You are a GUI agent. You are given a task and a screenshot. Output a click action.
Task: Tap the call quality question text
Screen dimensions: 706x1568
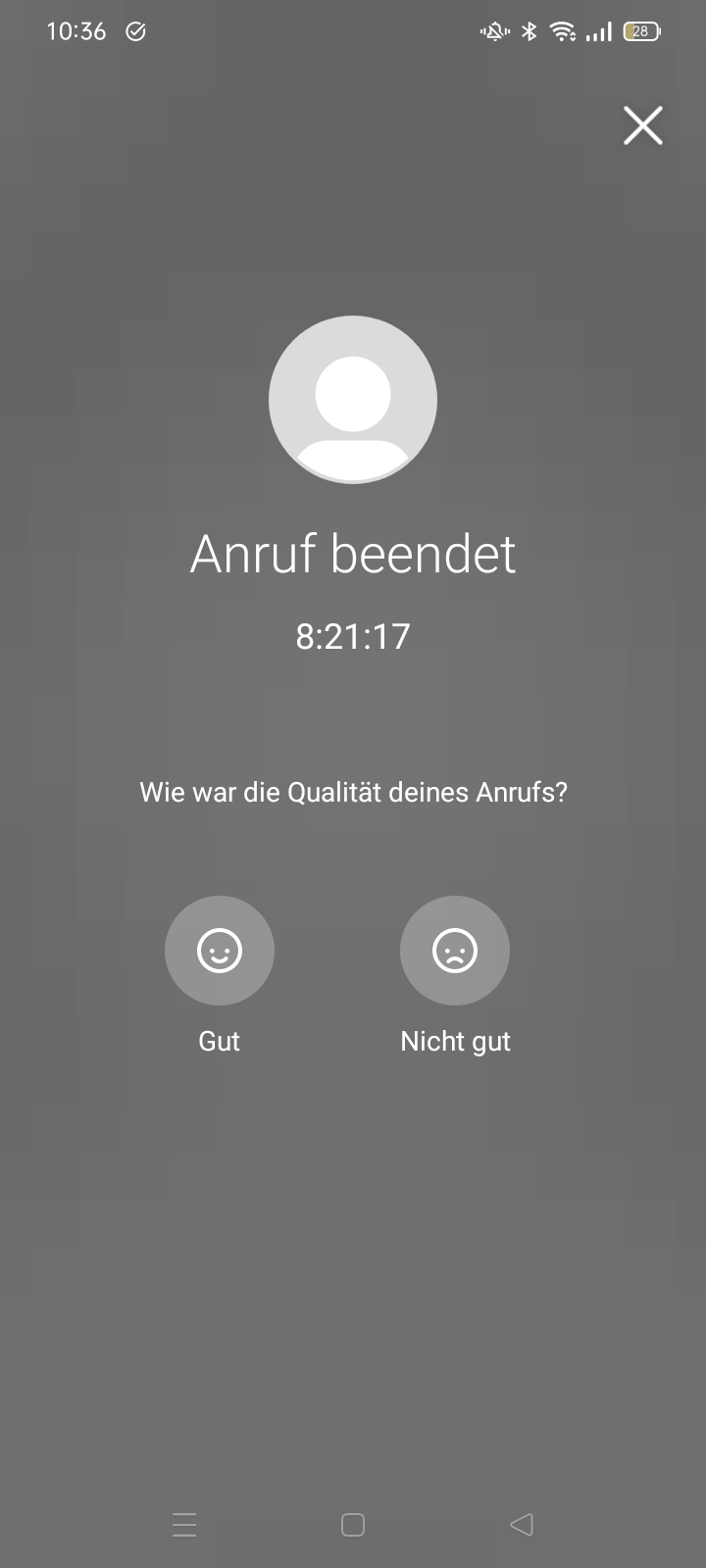pos(353,791)
